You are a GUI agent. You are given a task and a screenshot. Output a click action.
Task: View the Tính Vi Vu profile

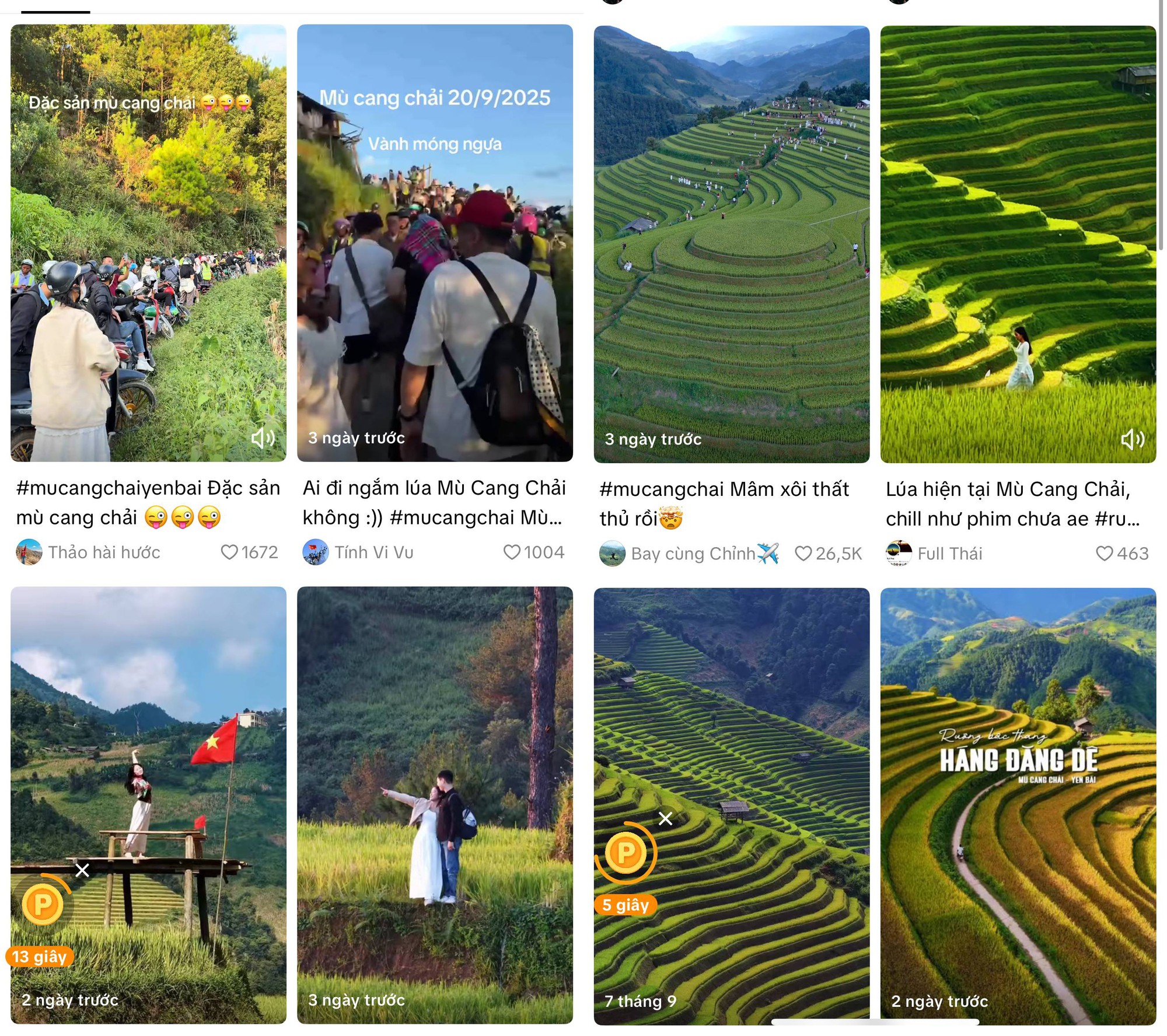point(373,552)
